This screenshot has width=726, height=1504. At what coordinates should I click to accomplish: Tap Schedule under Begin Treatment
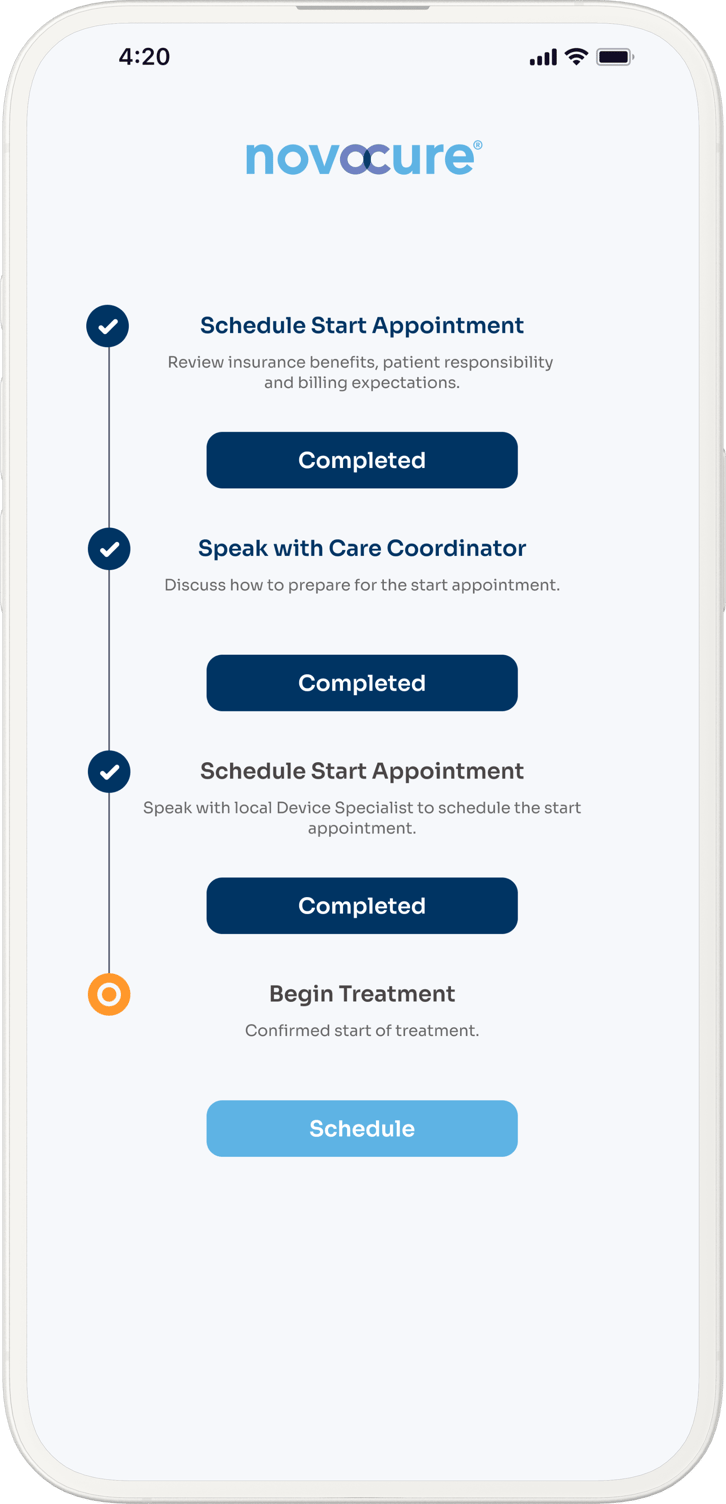click(362, 1128)
